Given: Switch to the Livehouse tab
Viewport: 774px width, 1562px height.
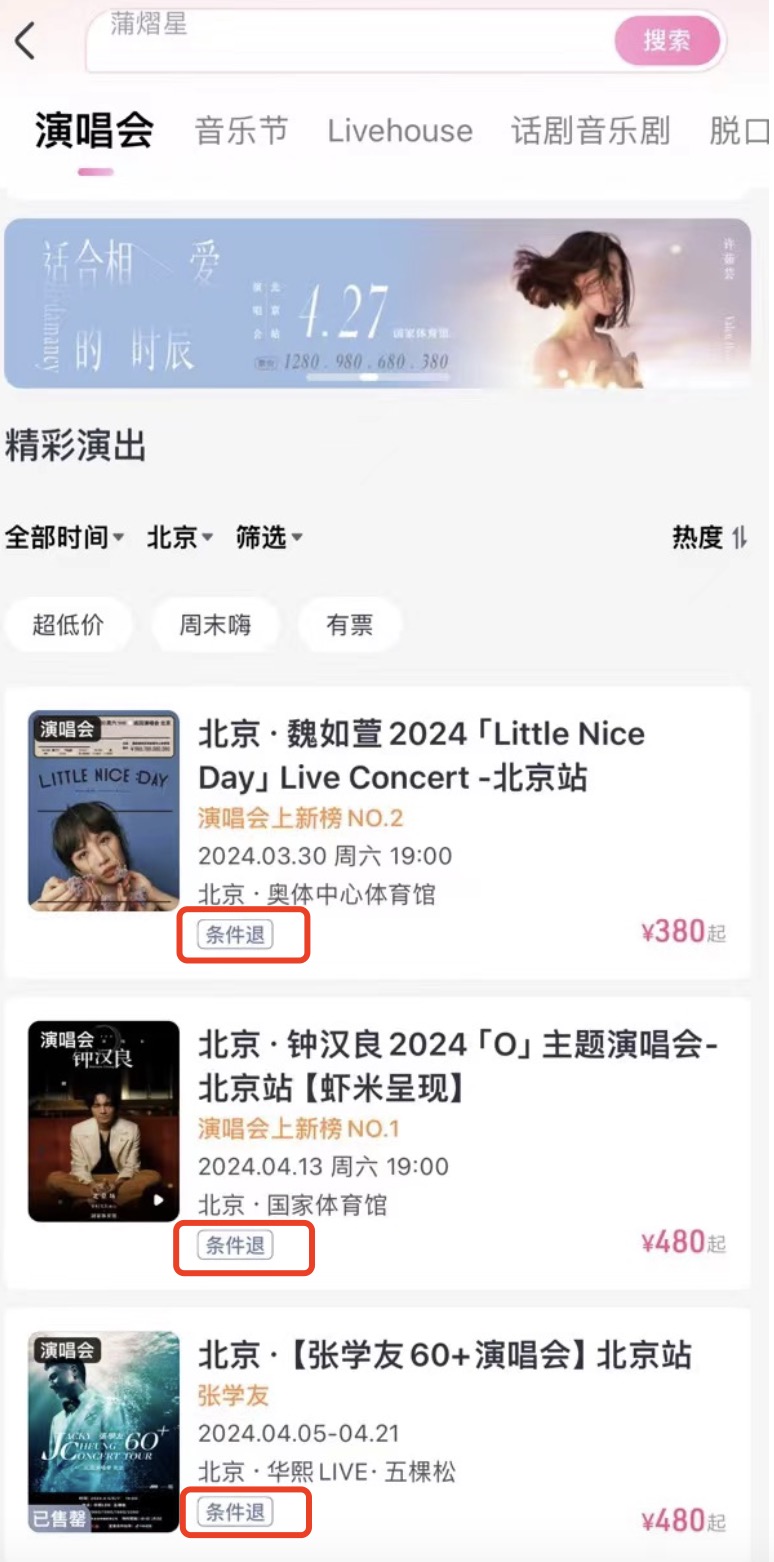Looking at the screenshot, I should click(400, 131).
